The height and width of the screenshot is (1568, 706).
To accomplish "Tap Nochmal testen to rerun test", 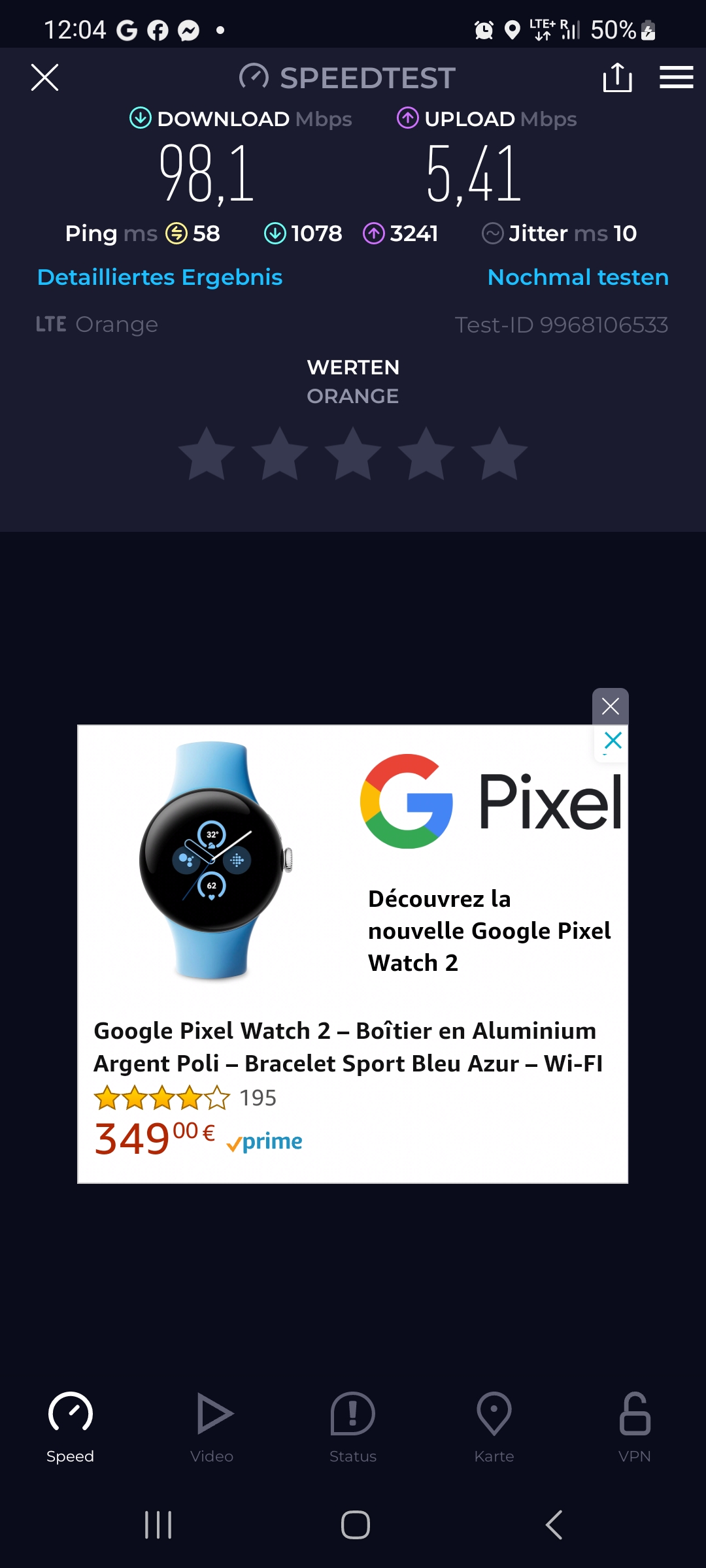I will coord(578,278).
